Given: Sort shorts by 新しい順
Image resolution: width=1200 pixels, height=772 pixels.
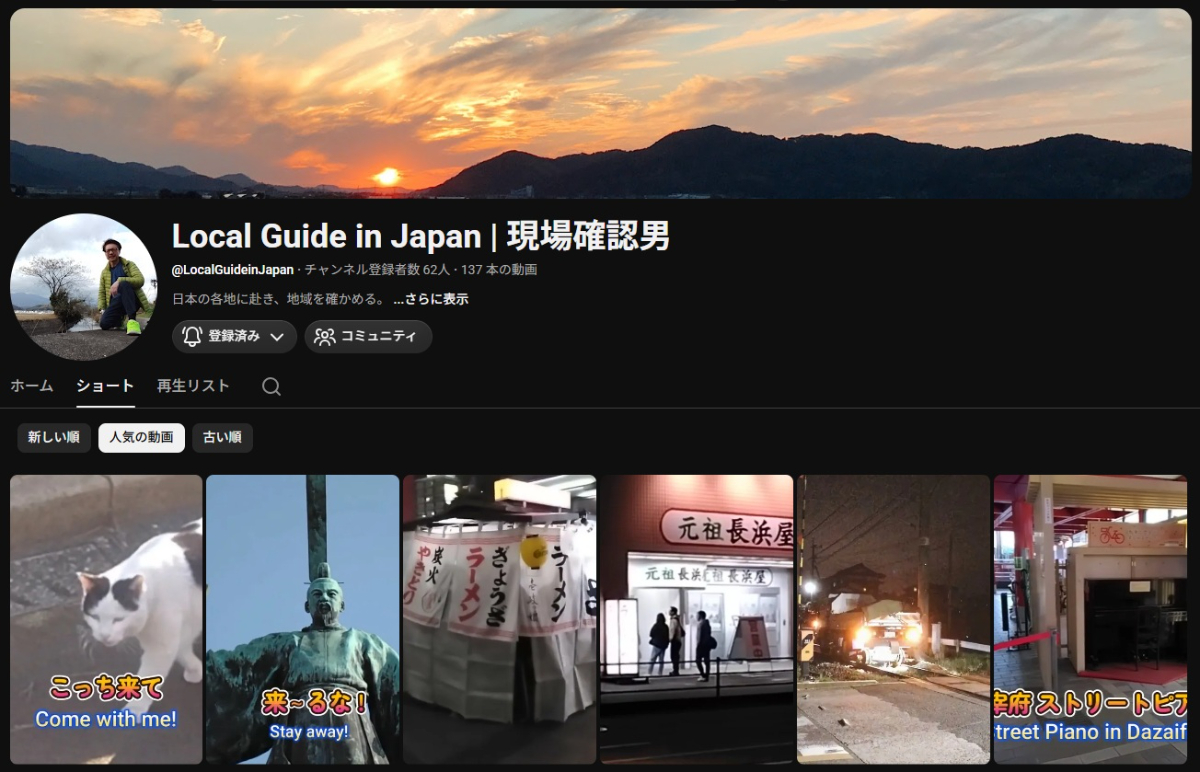Looking at the screenshot, I should [54, 438].
